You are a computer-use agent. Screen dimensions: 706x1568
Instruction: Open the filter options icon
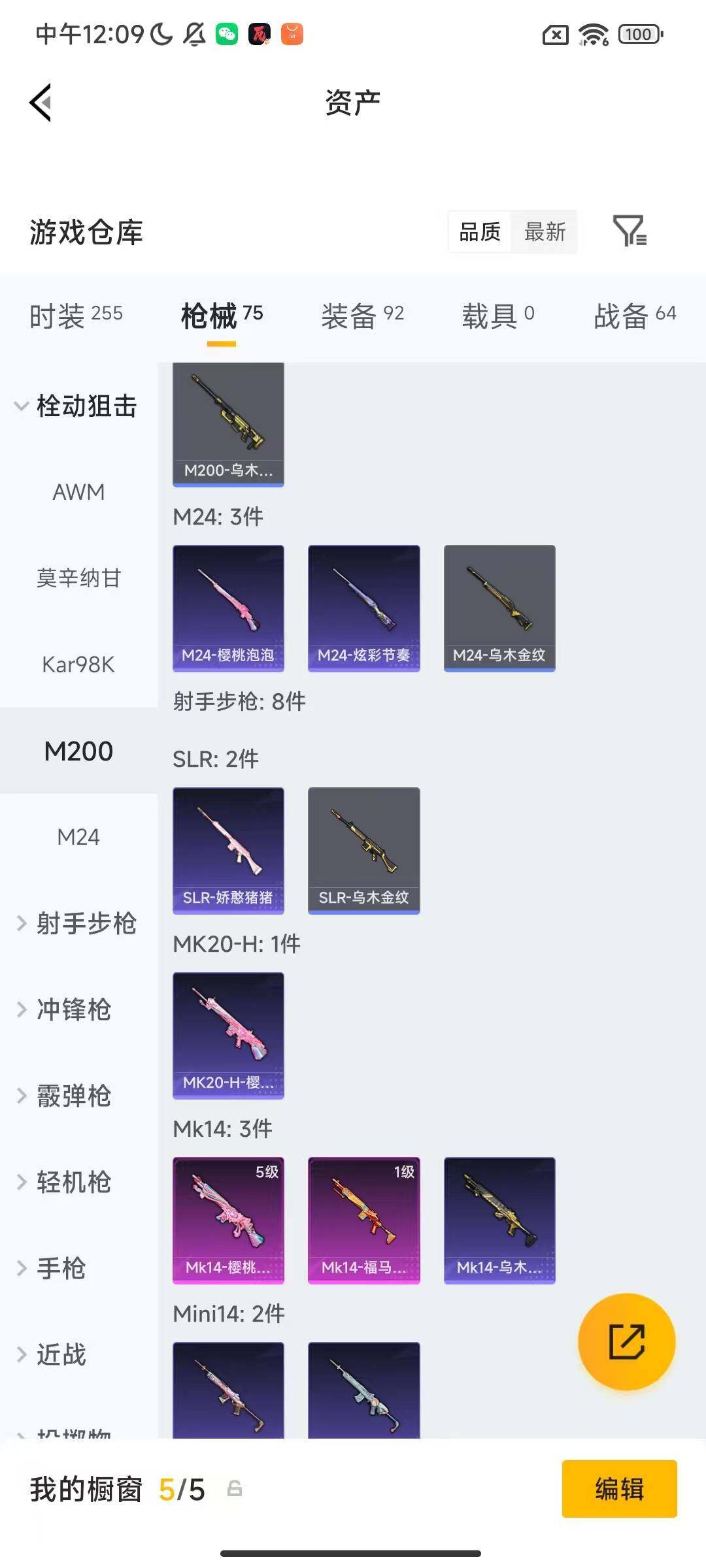[x=630, y=232]
